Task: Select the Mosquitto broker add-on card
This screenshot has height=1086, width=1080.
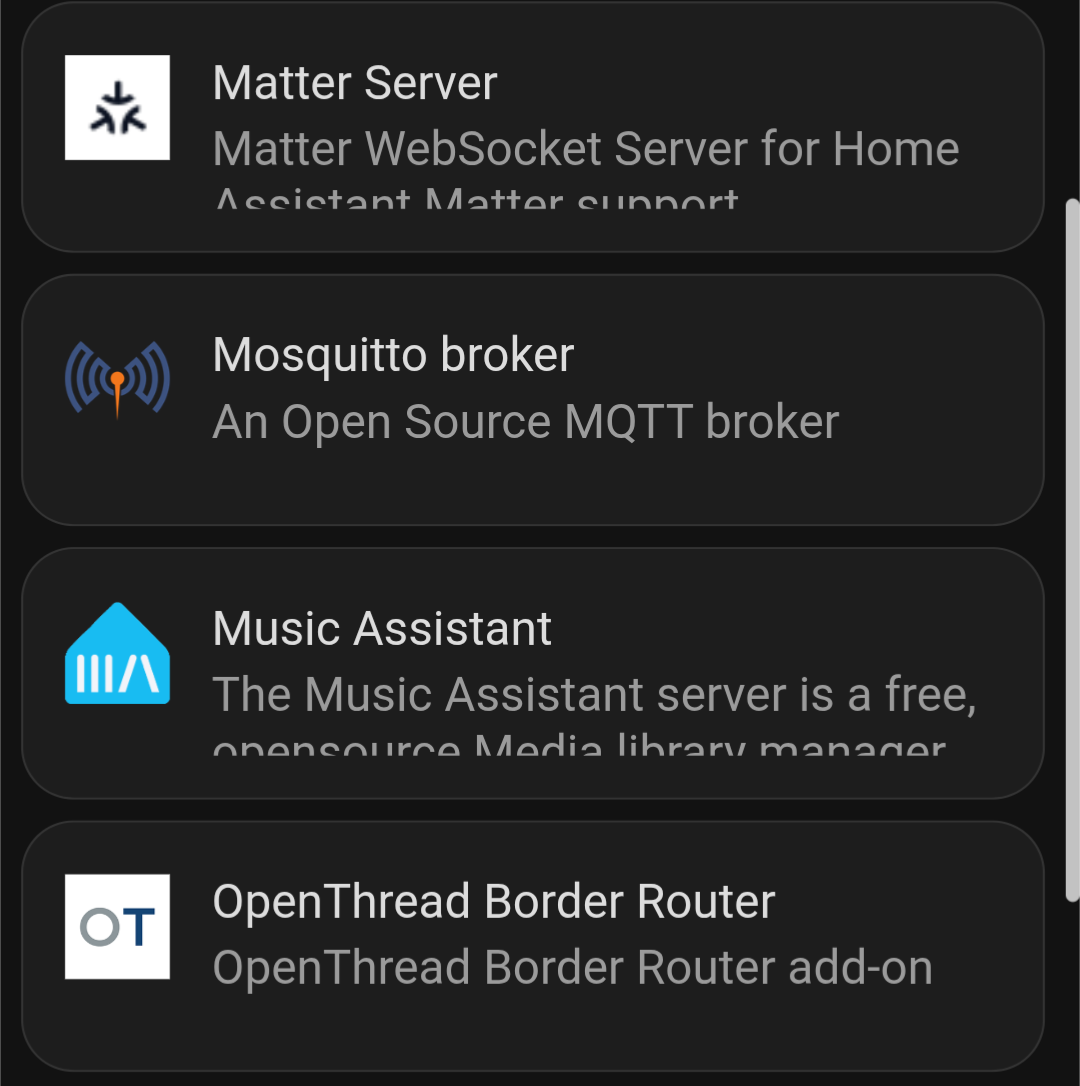Action: tap(532, 398)
